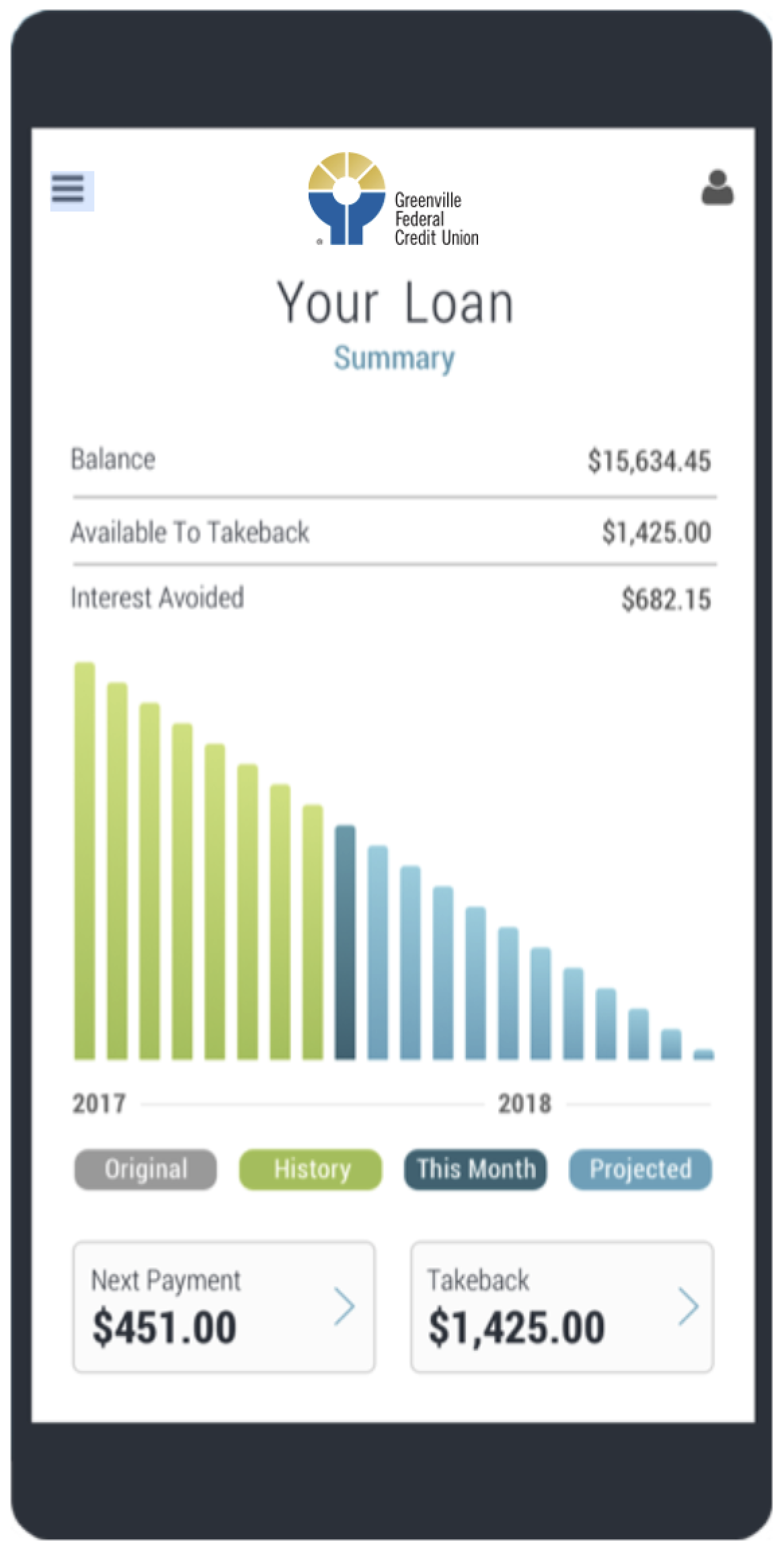The image size is (784, 1550).
Task: Open the hamburger menu
Action: pyautogui.click(x=71, y=190)
